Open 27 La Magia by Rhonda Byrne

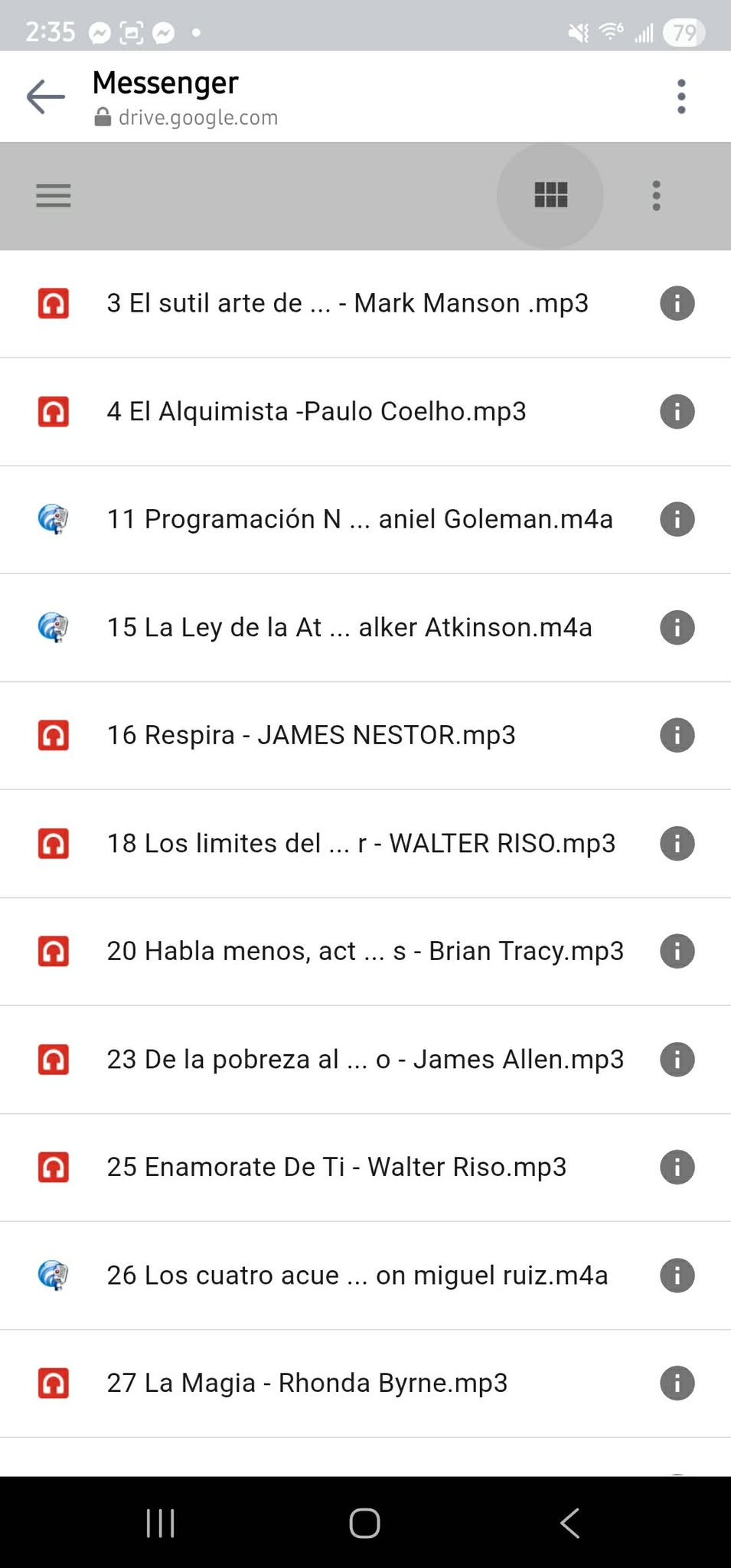[307, 1383]
